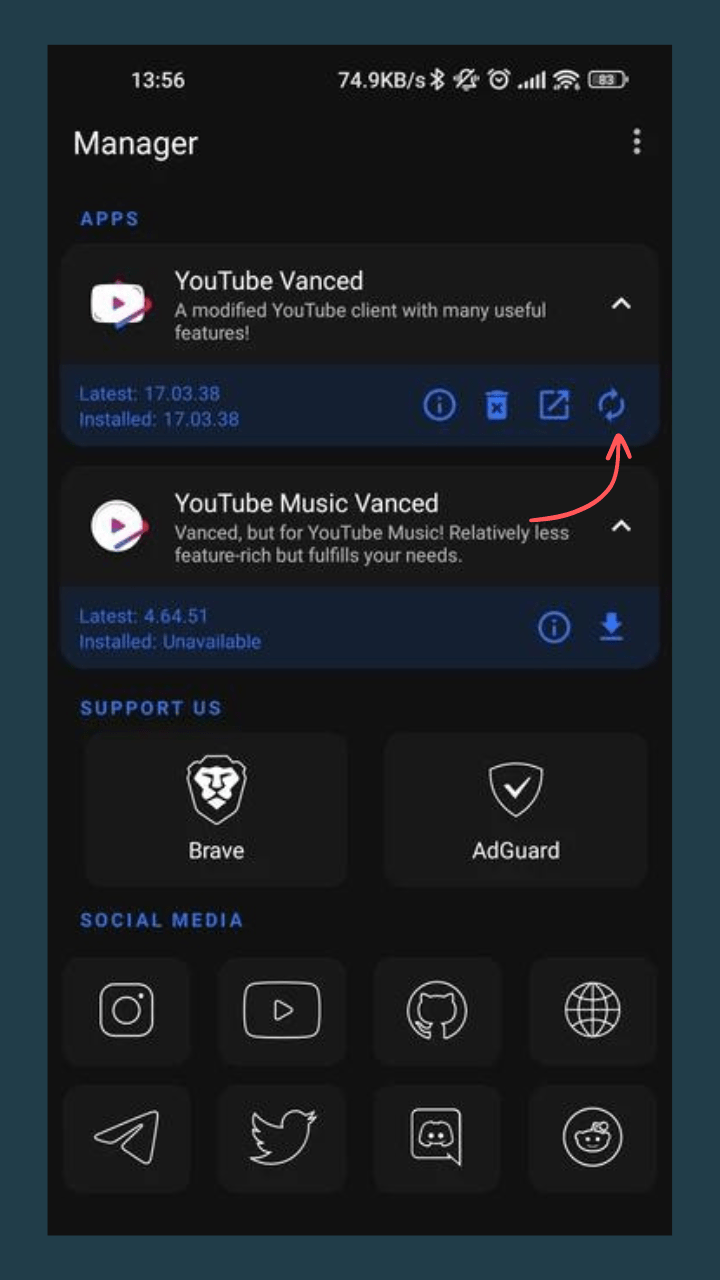Open the Twitter social page
Screen dimensions: 720x1280
(282, 1137)
